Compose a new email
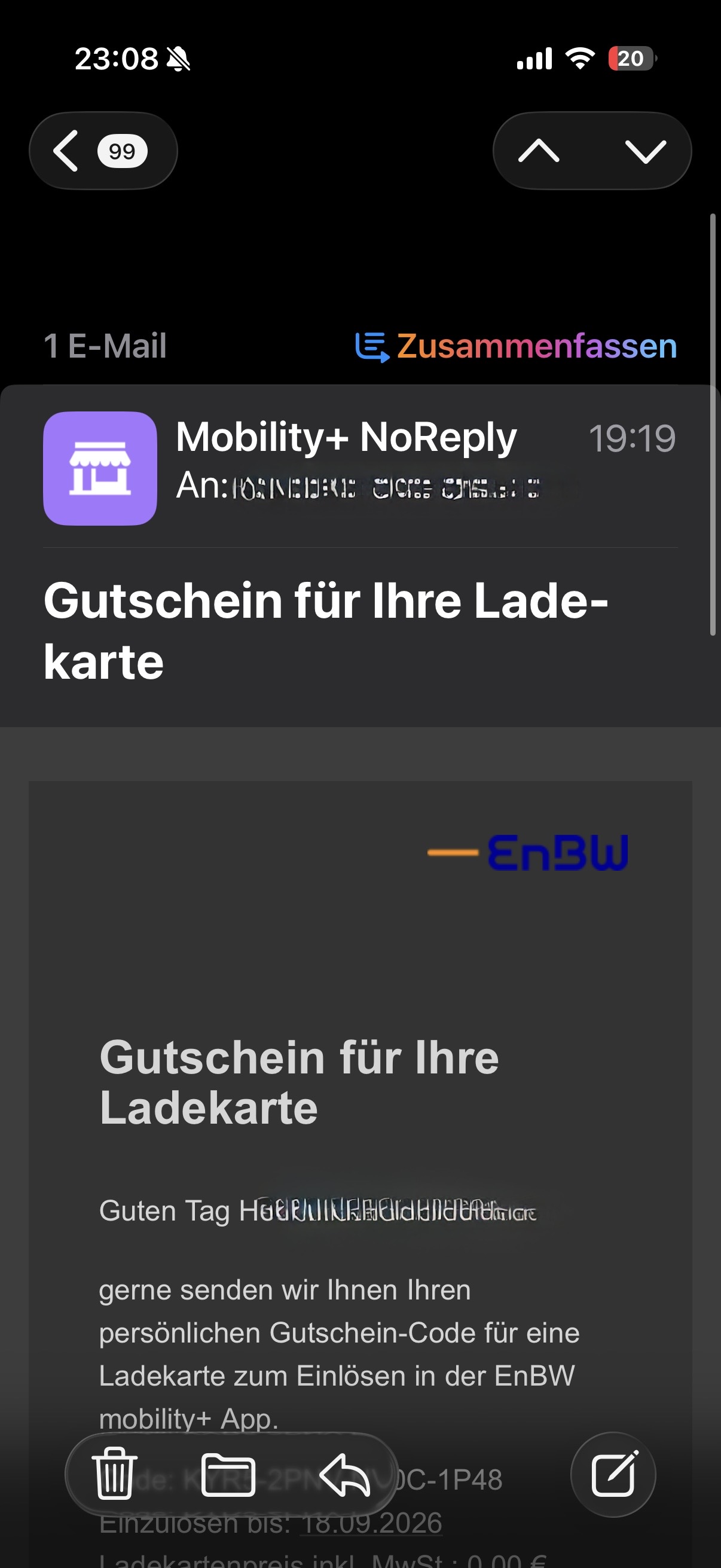 point(613,1474)
